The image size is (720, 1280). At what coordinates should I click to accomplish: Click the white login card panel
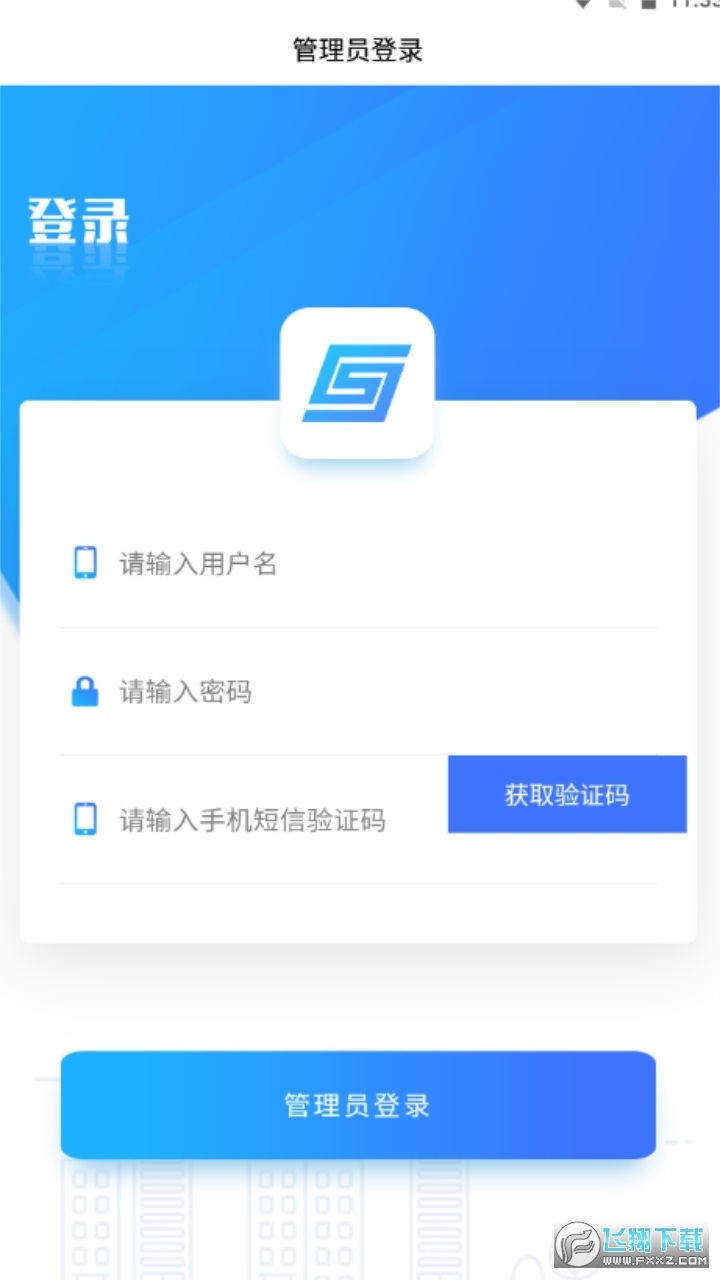(357, 480)
